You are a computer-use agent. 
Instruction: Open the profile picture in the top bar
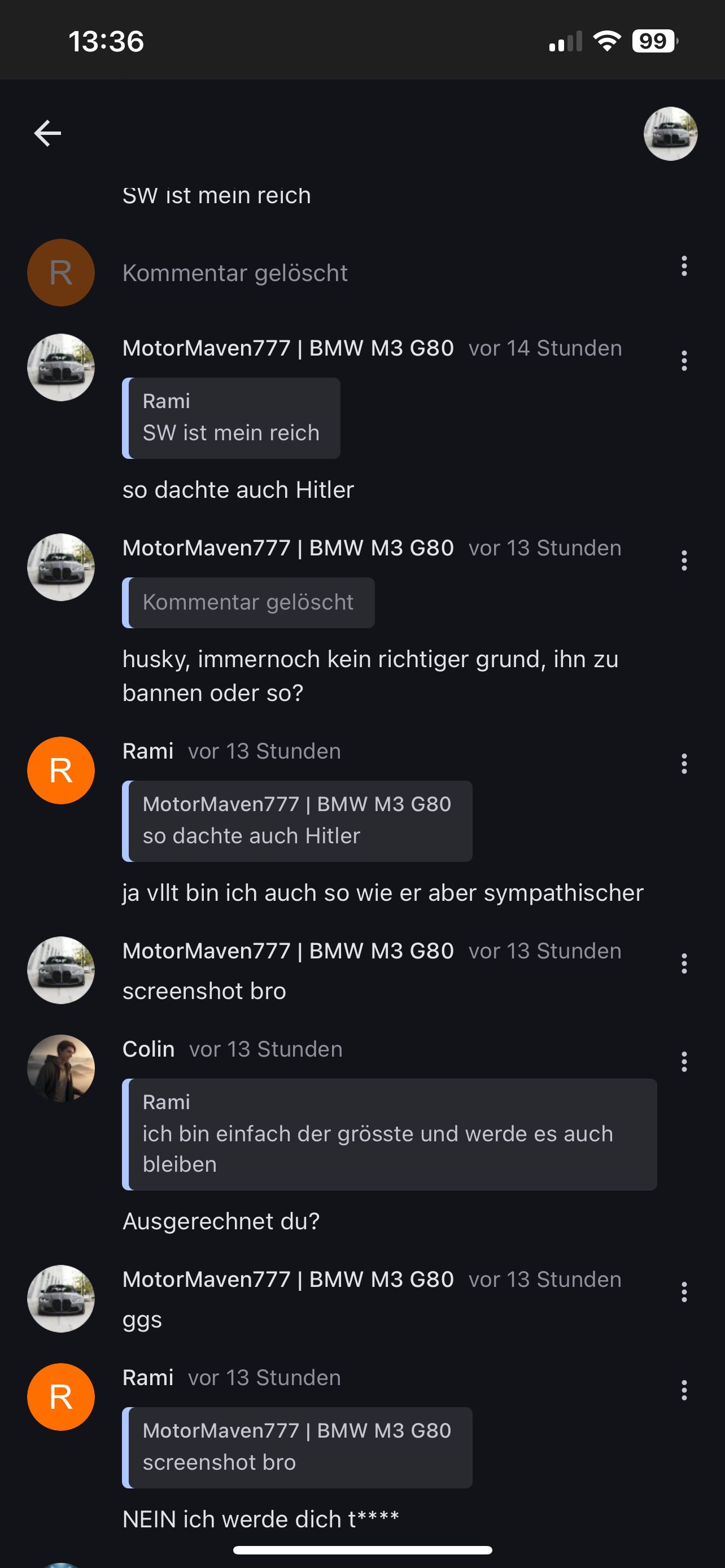670,133
